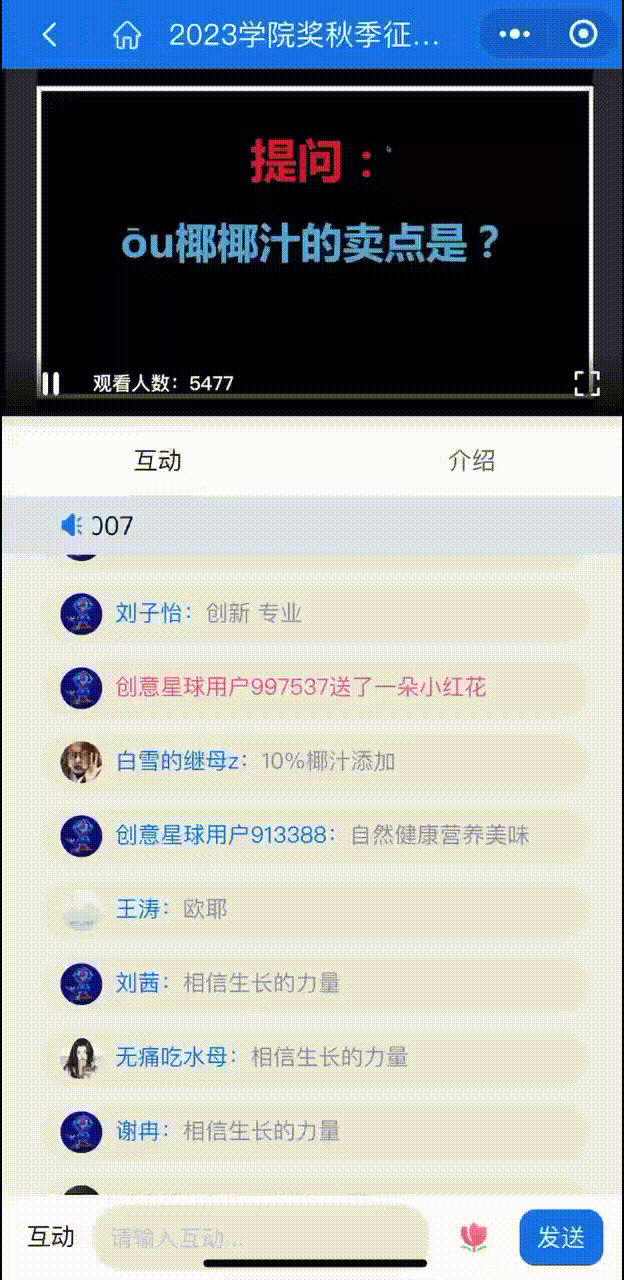
Task: Focus the 请输入互动 text field
Action: [x=260, y=1238]
